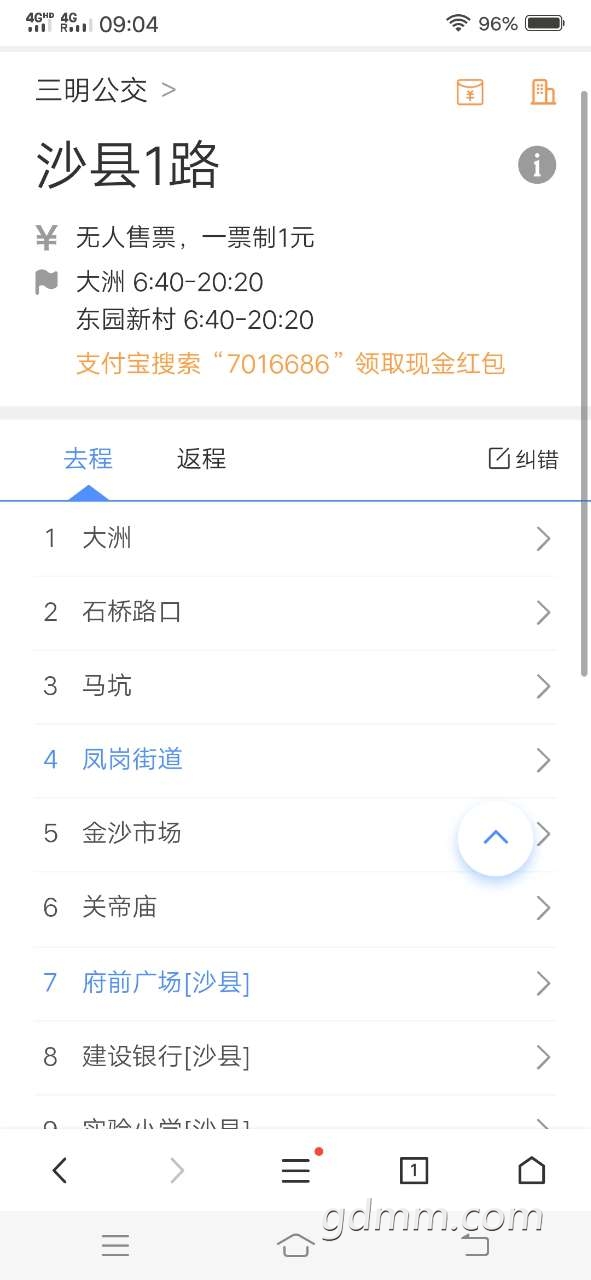This screenshot has height=1280, width=591.
Task: Go back with the browser back arrow
Action: pos(60,1170)
